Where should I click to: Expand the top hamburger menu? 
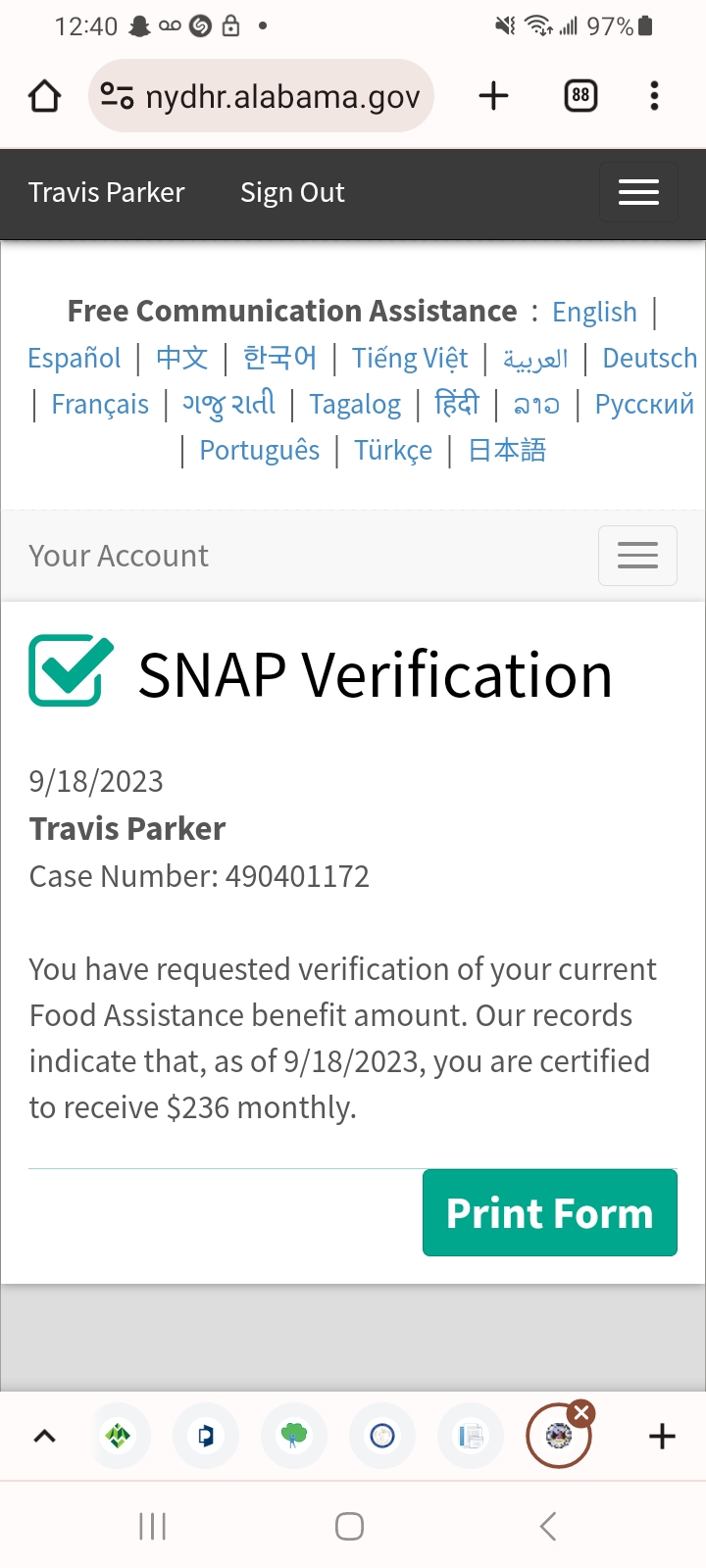click(638, 192)
